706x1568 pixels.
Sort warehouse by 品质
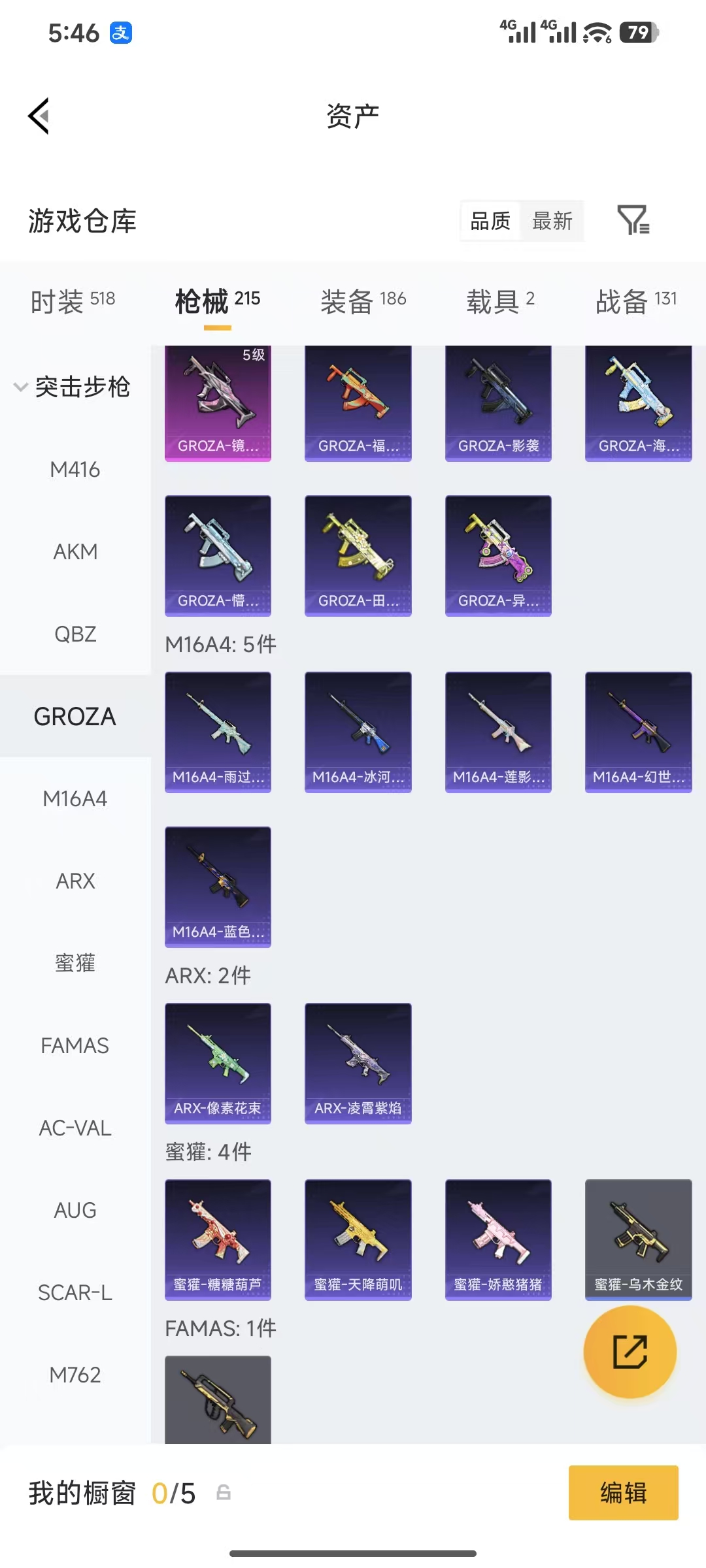(490, 221)
